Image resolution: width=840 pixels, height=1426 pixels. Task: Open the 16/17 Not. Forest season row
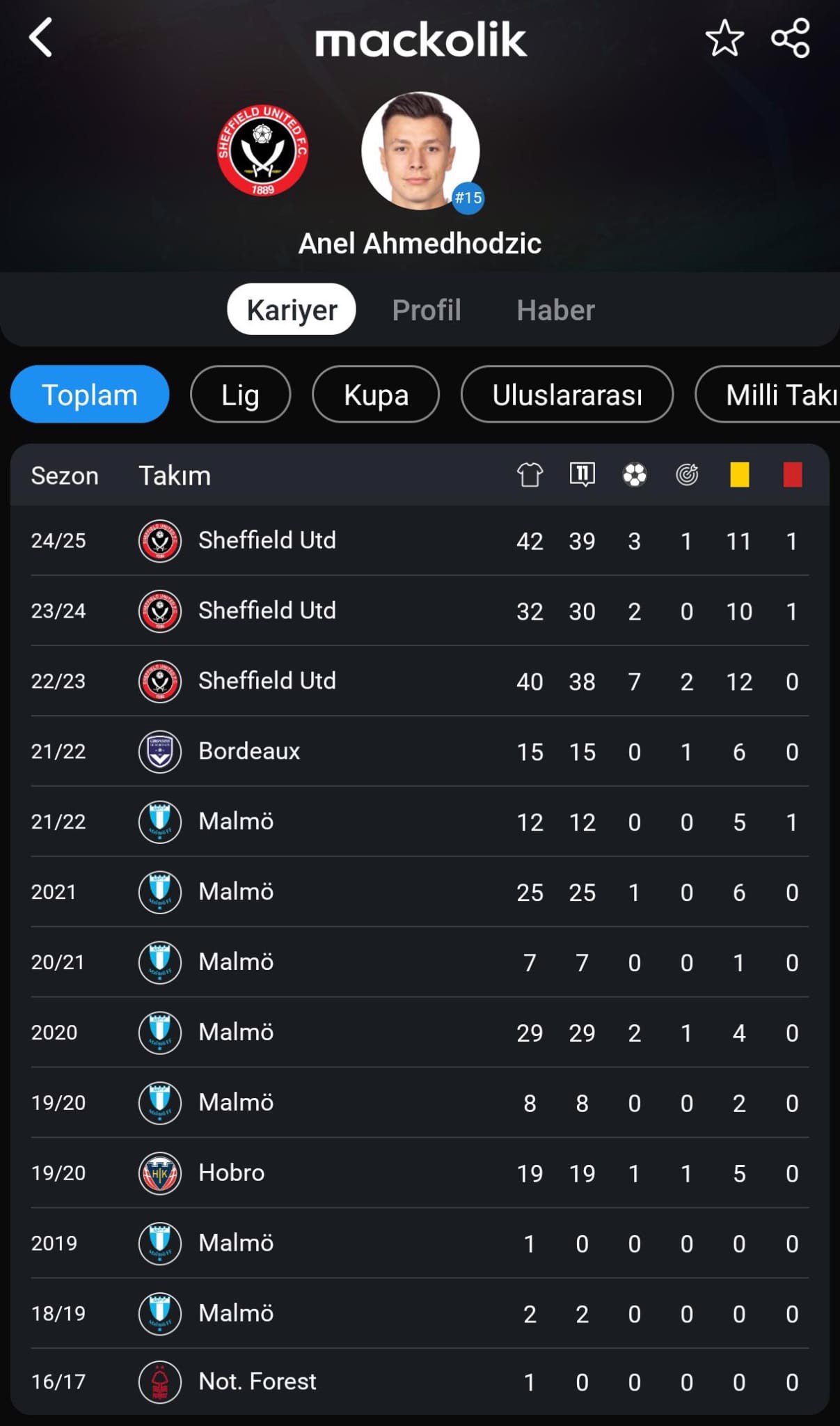420,1381
